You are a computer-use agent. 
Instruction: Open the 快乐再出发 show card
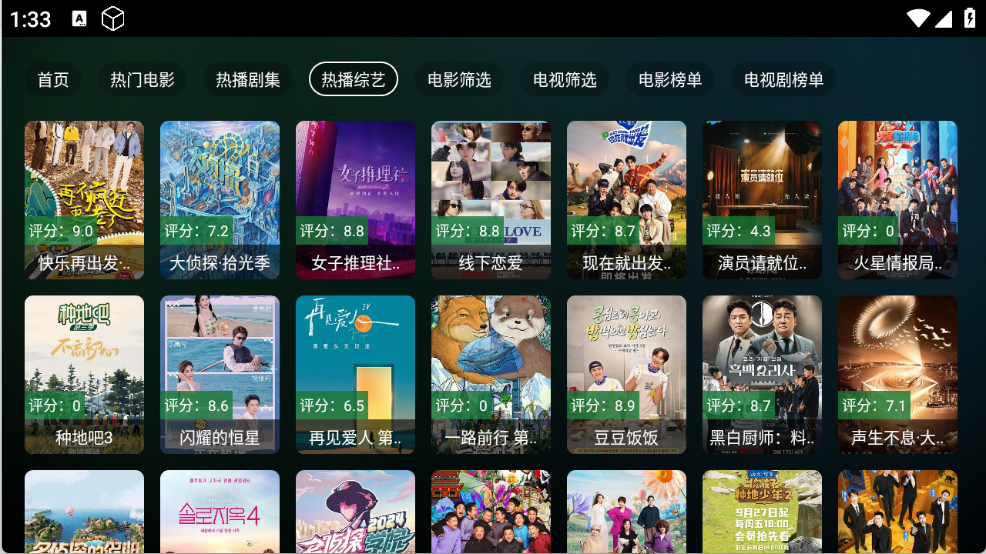84,200
